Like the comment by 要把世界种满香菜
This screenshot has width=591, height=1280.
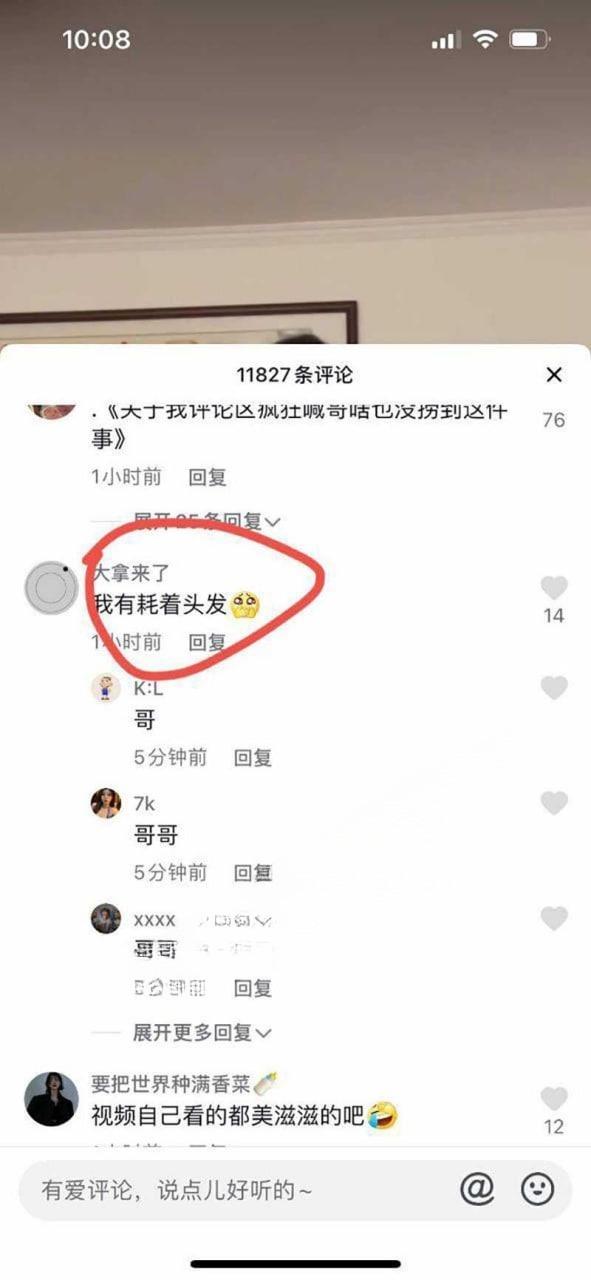point(554,1099)
